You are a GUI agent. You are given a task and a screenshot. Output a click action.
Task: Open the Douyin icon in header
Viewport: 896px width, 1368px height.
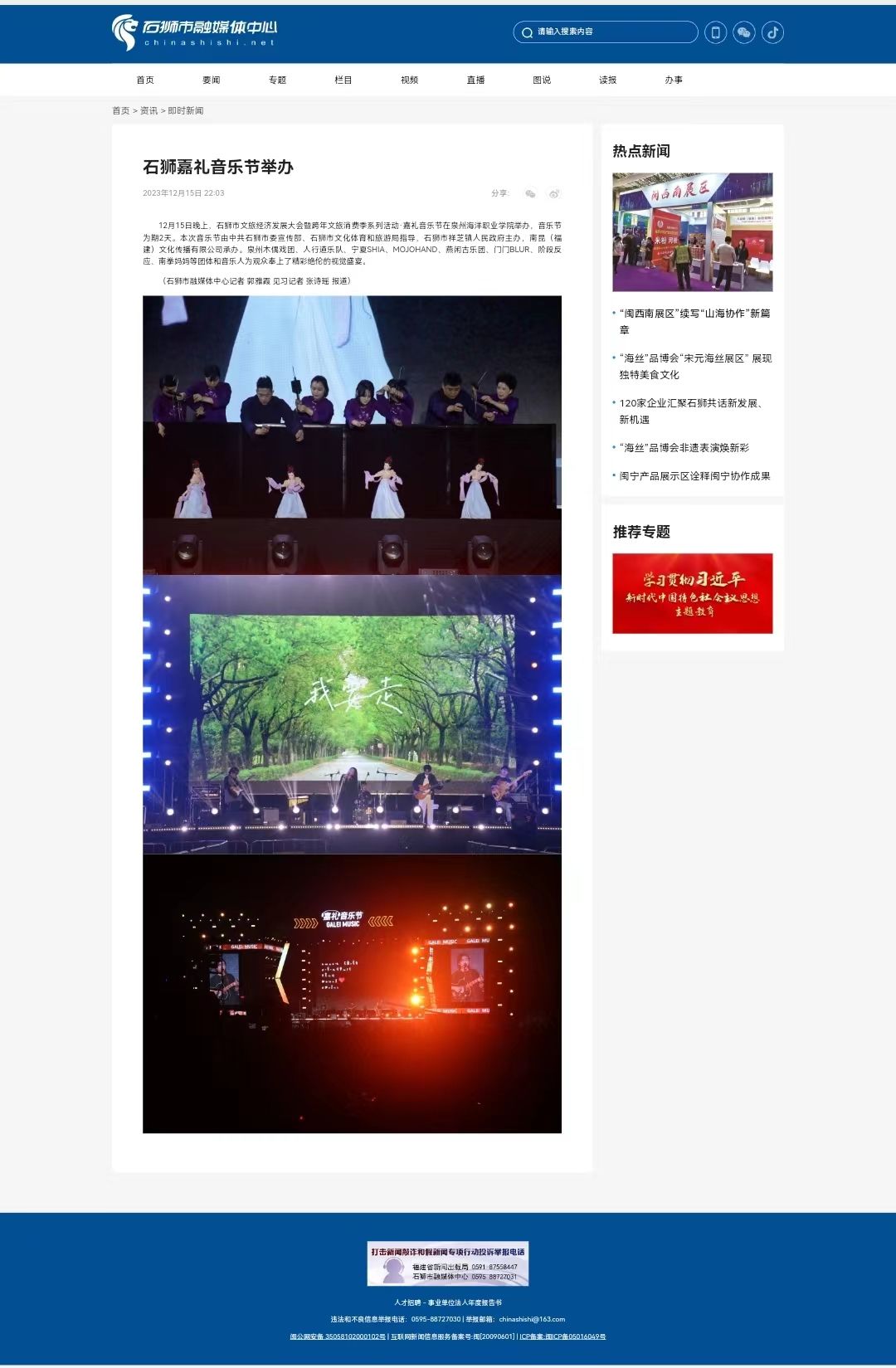pos(772,32)
